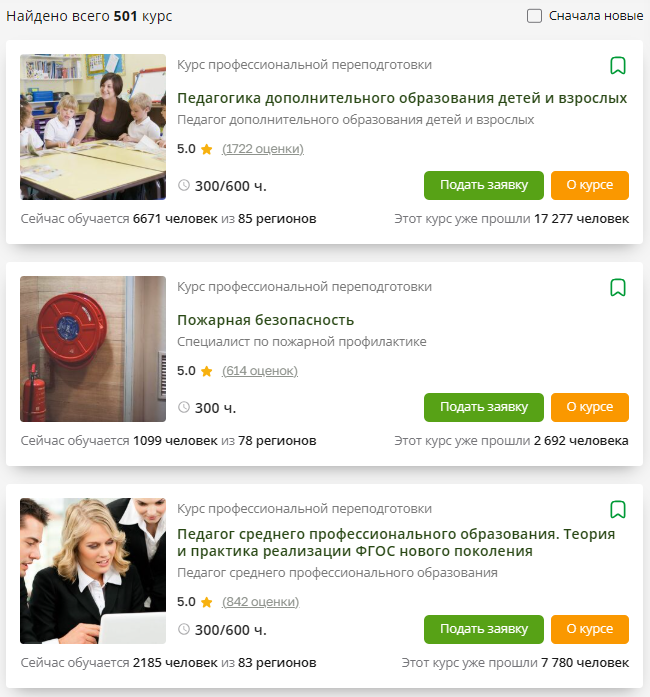View the 1722 оценки reviews link

262,149
